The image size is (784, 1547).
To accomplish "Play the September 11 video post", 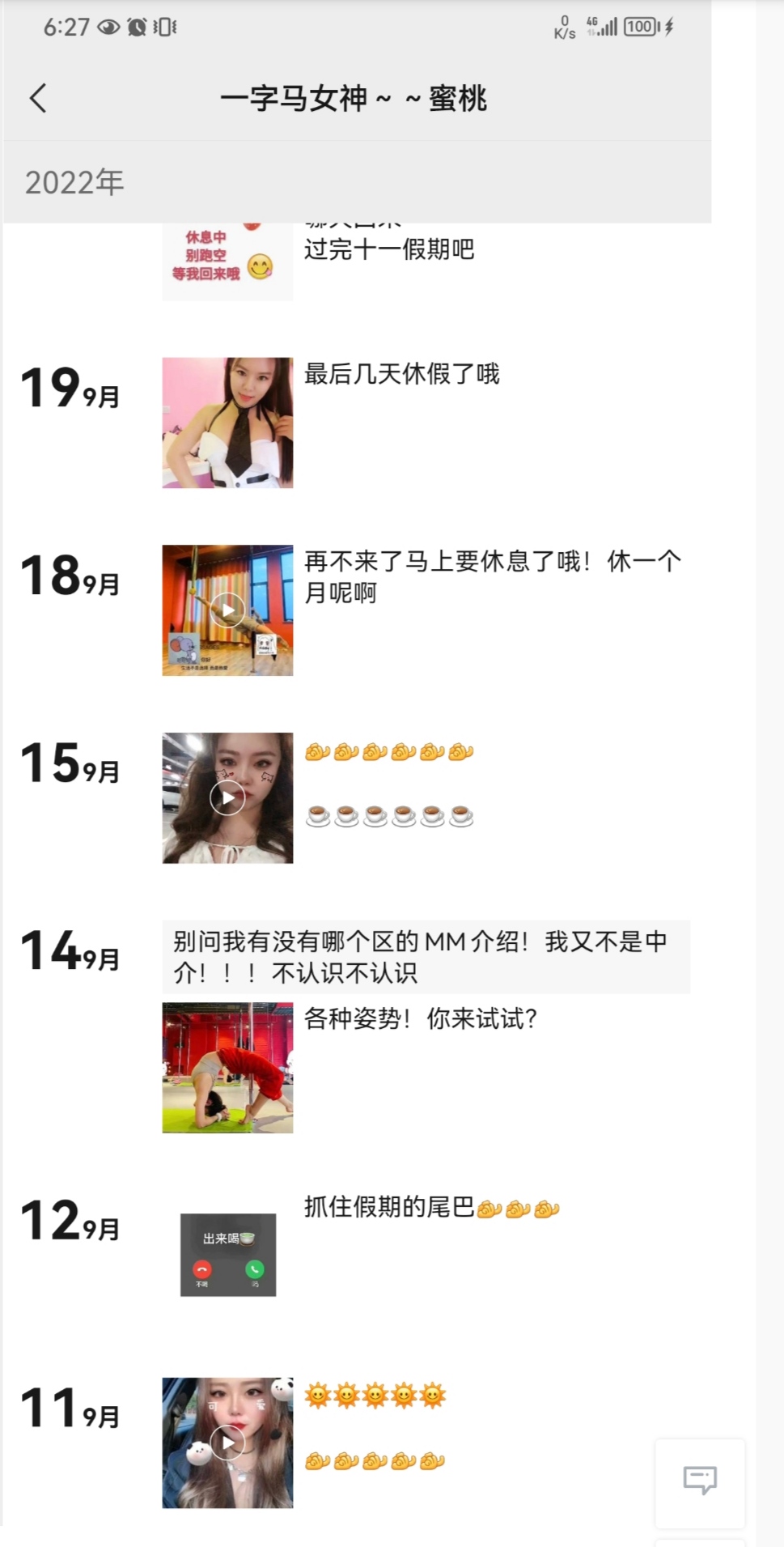I will [x=227, y=1443].
